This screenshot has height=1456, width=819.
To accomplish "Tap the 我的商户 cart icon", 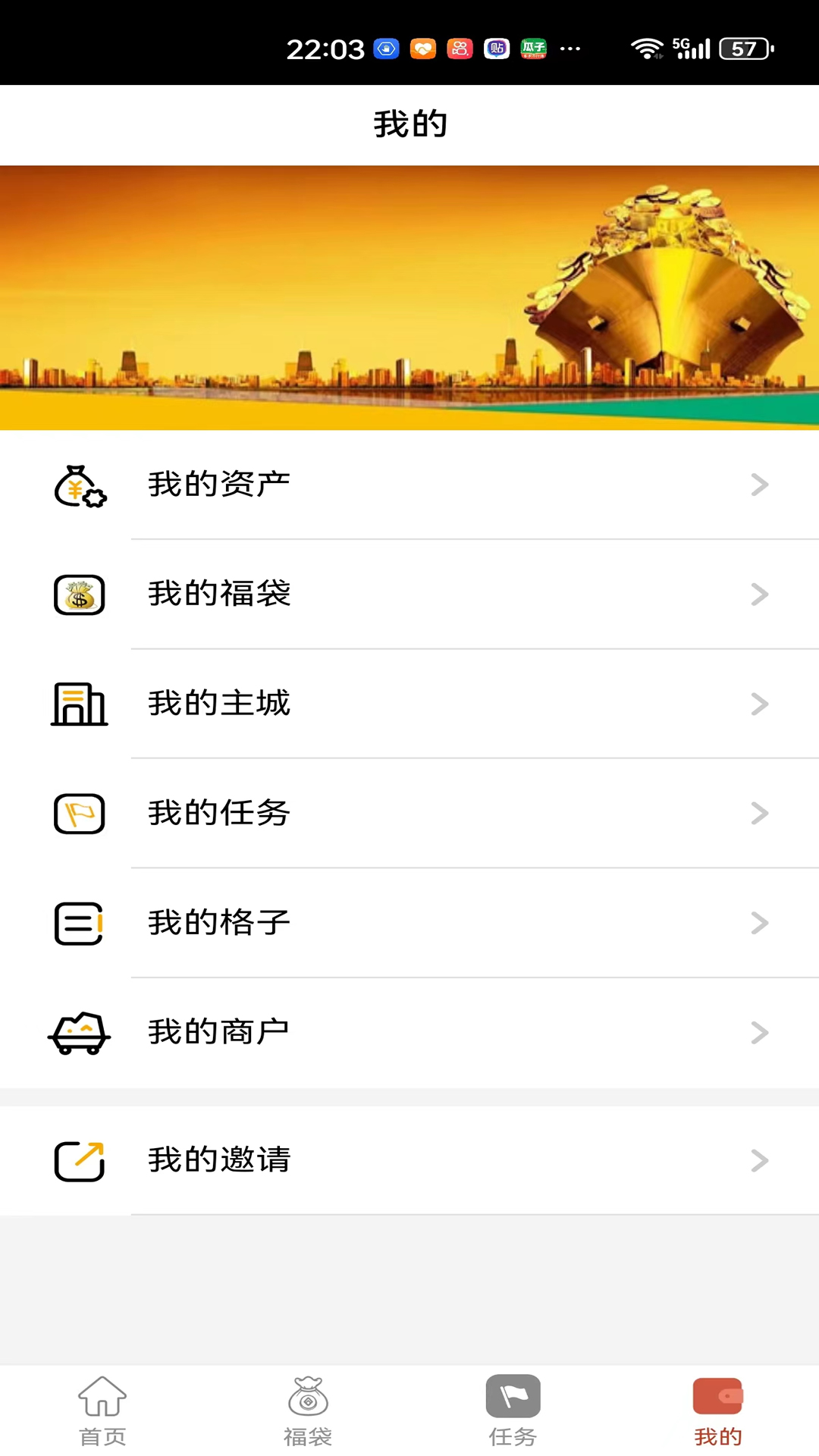I will (x=77, y=1033).
